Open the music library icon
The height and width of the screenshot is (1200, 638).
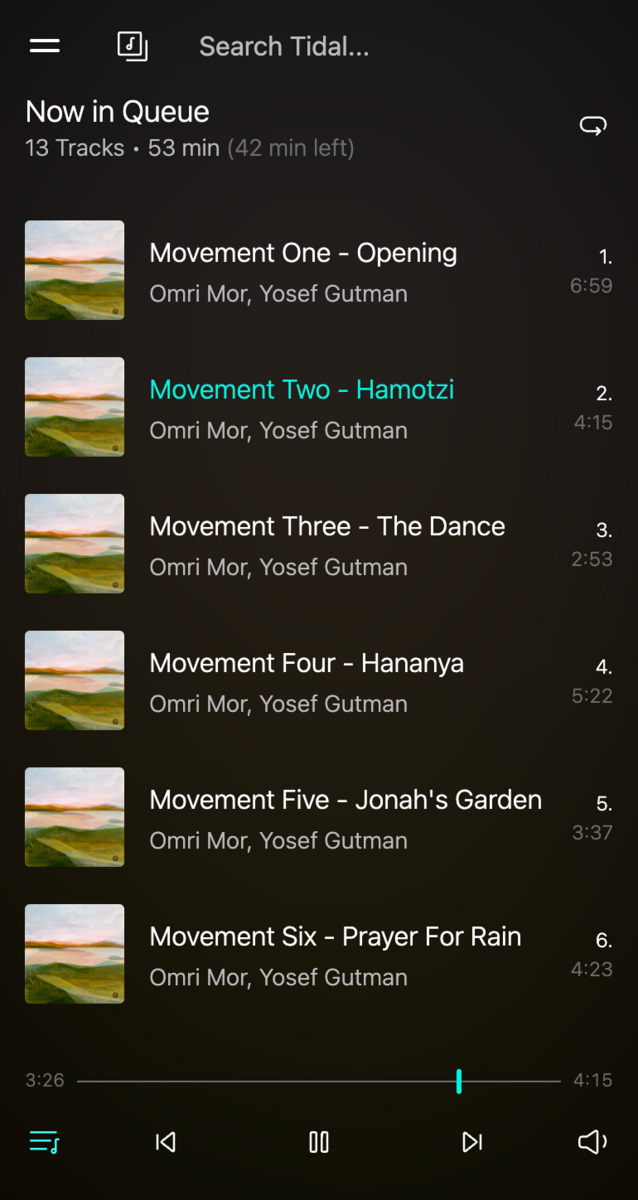(132, 46)
